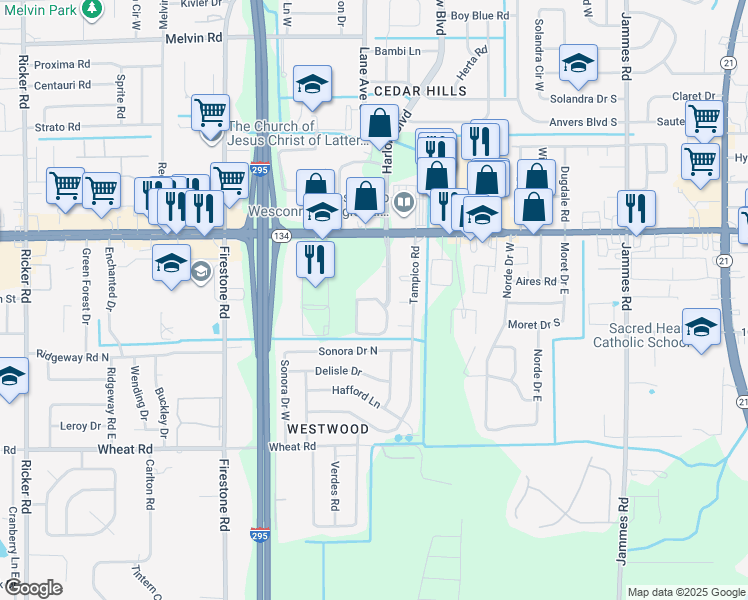This screenshot has width=748, height=600.
Task: Tap the shopping bag marker under Cedar Hills
Action: click(380, 125)
